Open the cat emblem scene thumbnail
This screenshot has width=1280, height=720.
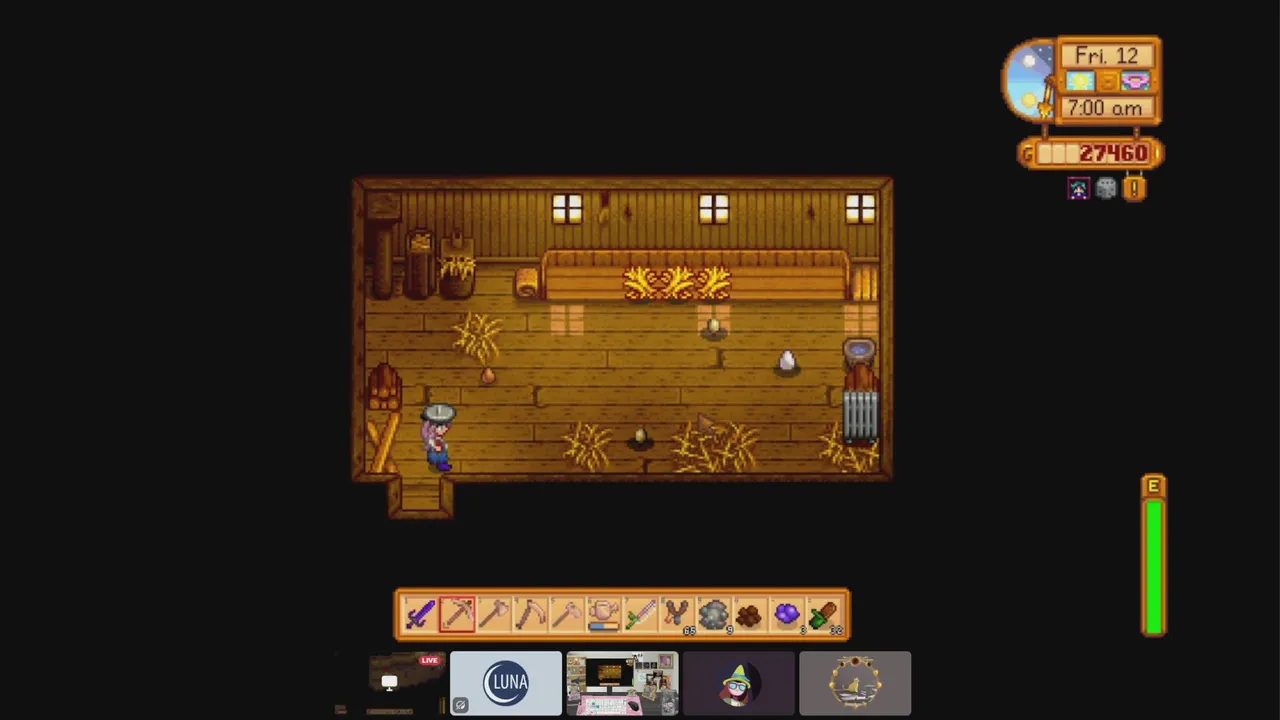click(855, 683)
